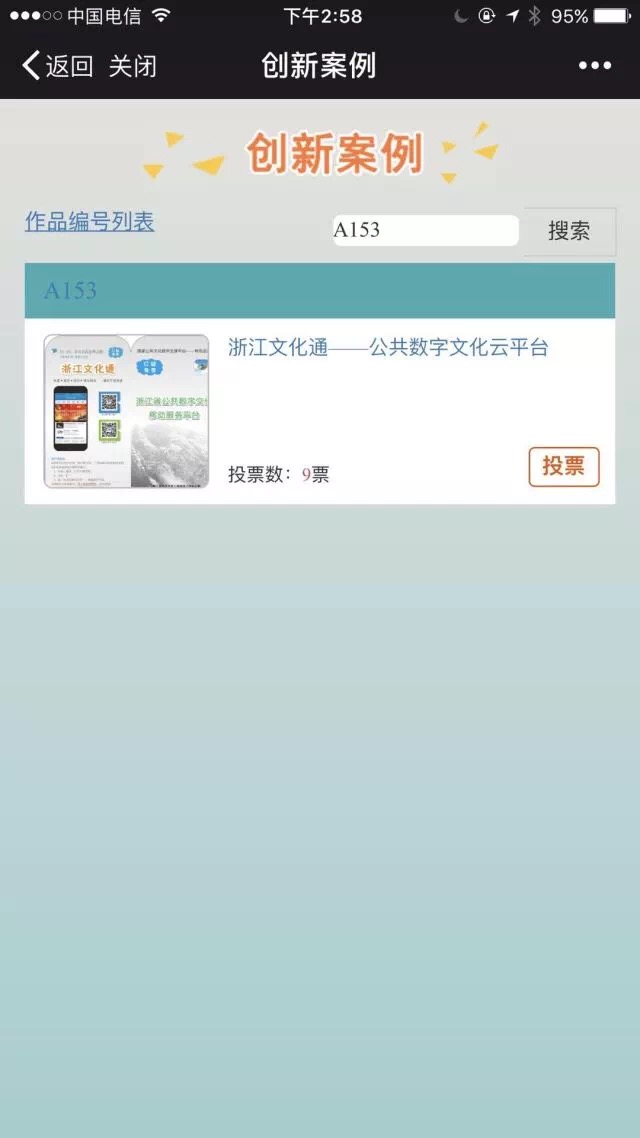Go back with the 返回 button

pos(57,67)
